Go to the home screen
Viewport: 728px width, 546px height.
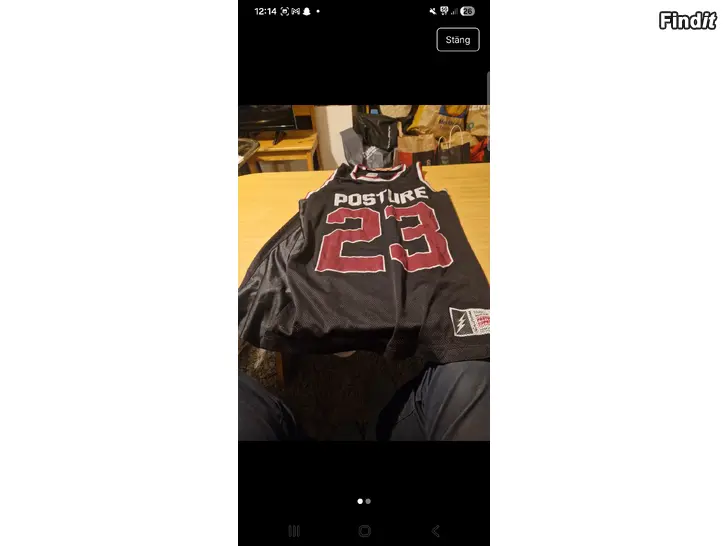click(x=364, y=531)
